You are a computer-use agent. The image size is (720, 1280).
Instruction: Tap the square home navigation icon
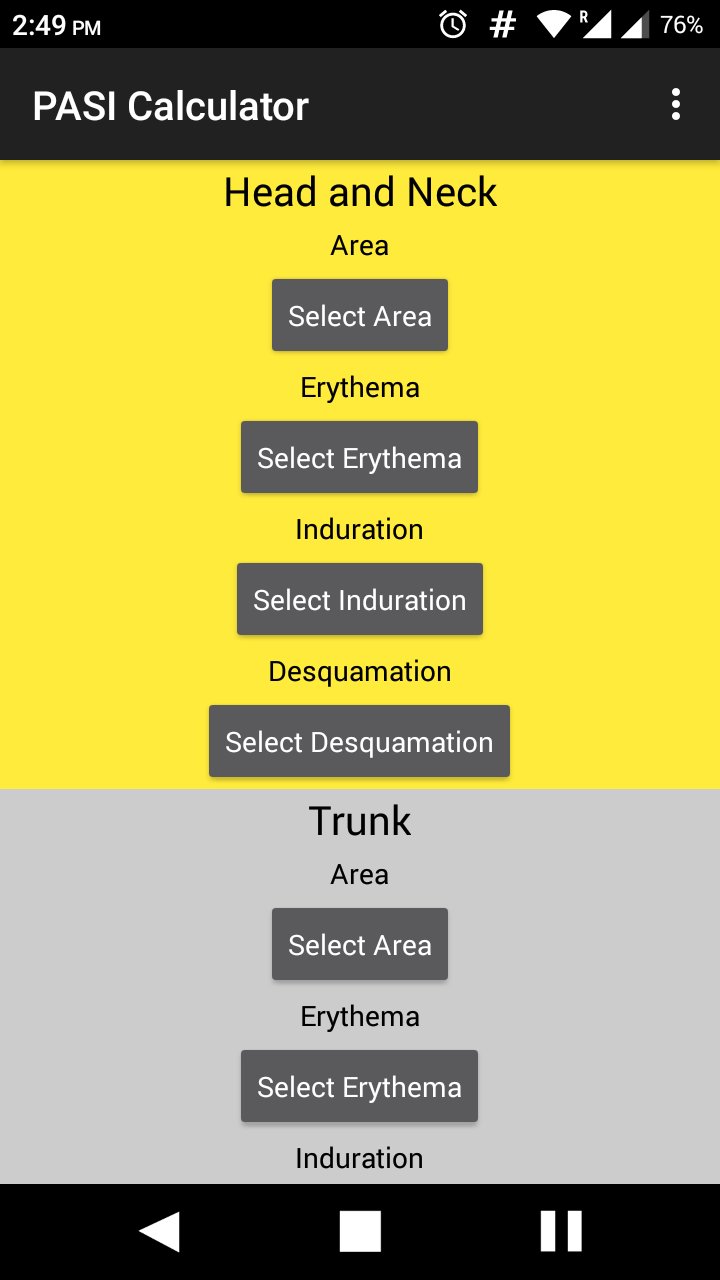pyautogui.click(x=360, y=1231)
